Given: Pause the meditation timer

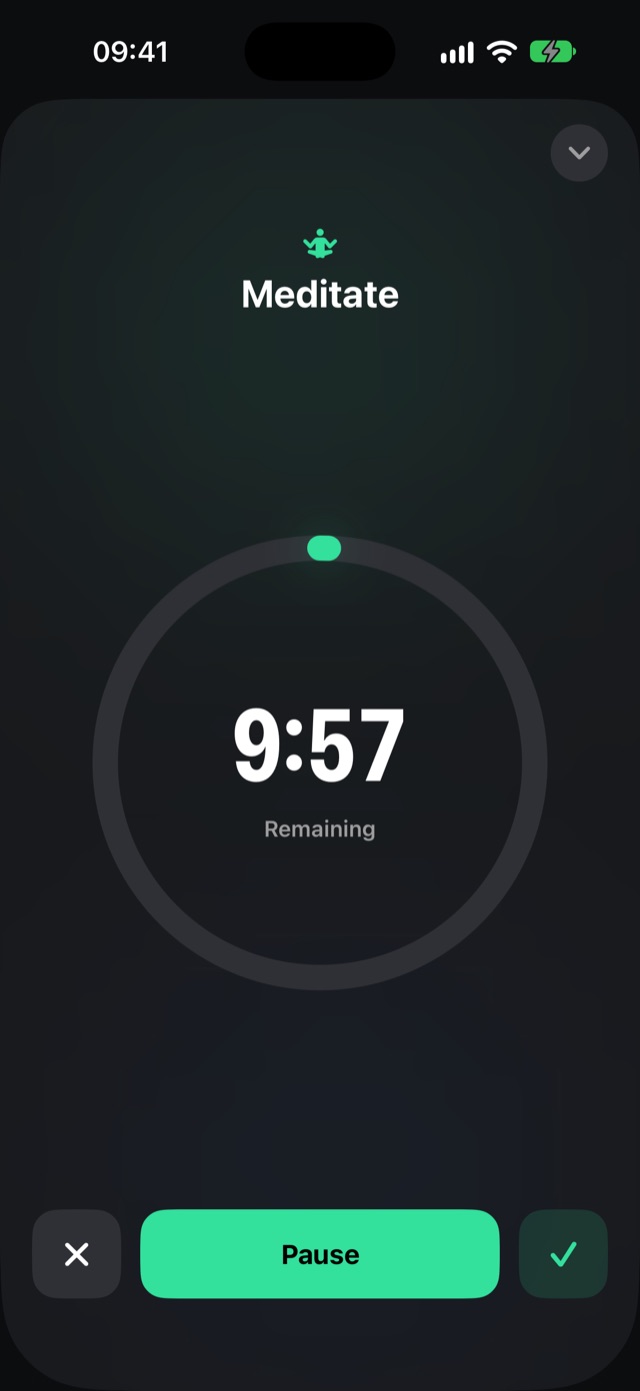Looking at the screenshot, I should tap(320, 1254).
